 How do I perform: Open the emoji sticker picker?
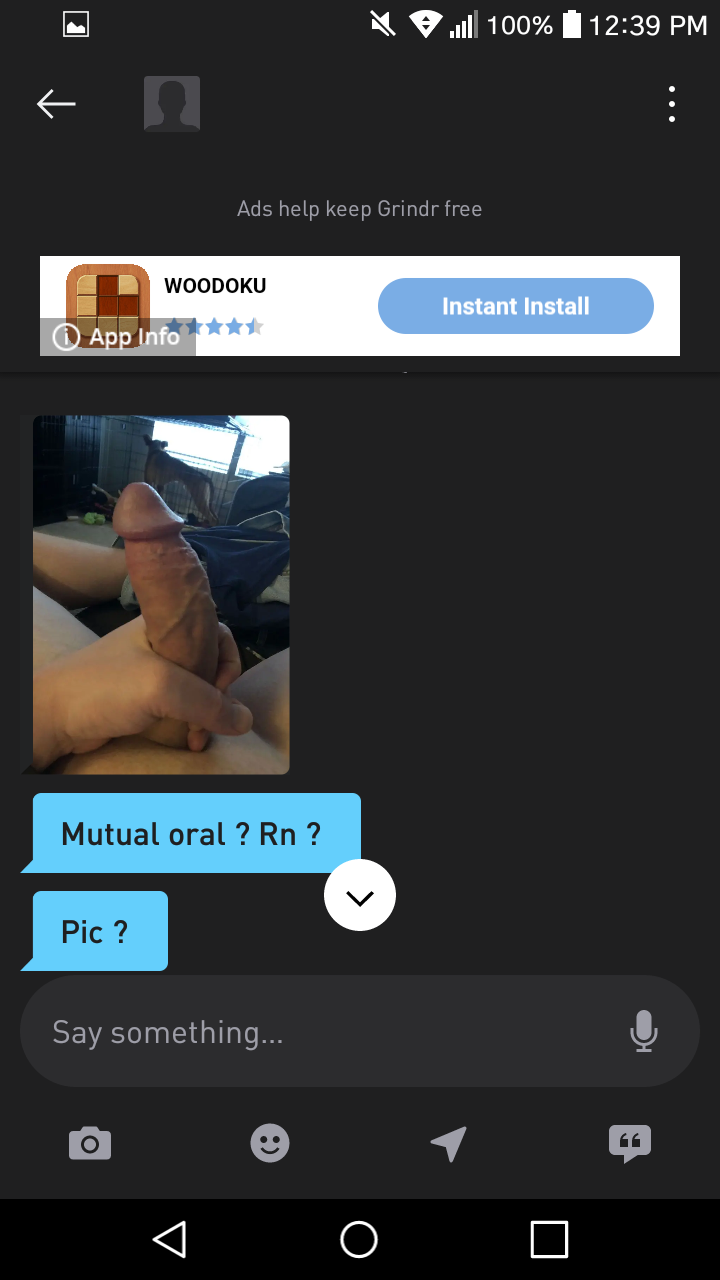tap(270, 1143)
